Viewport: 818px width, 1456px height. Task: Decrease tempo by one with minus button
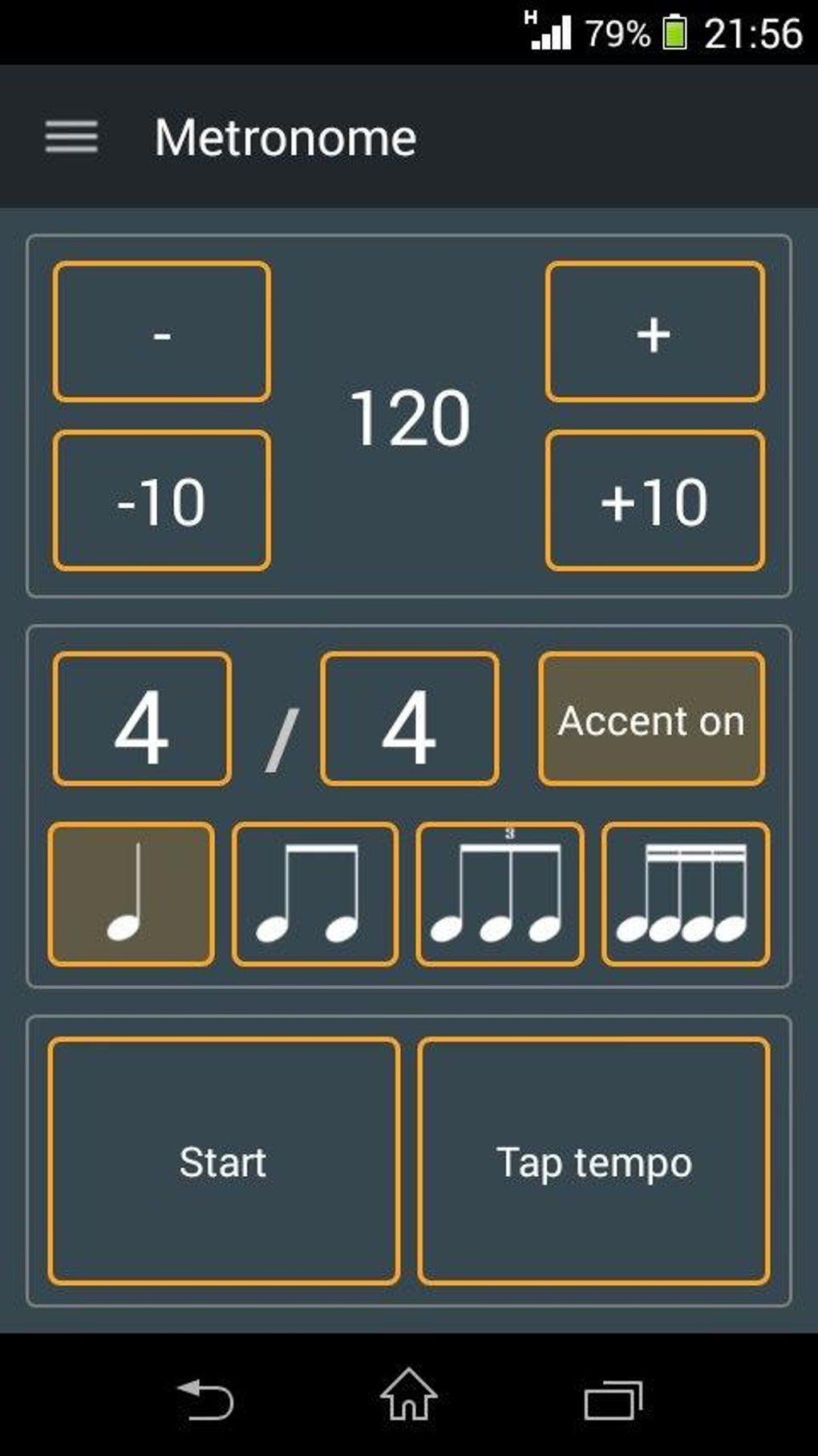[x=162, y=331]
